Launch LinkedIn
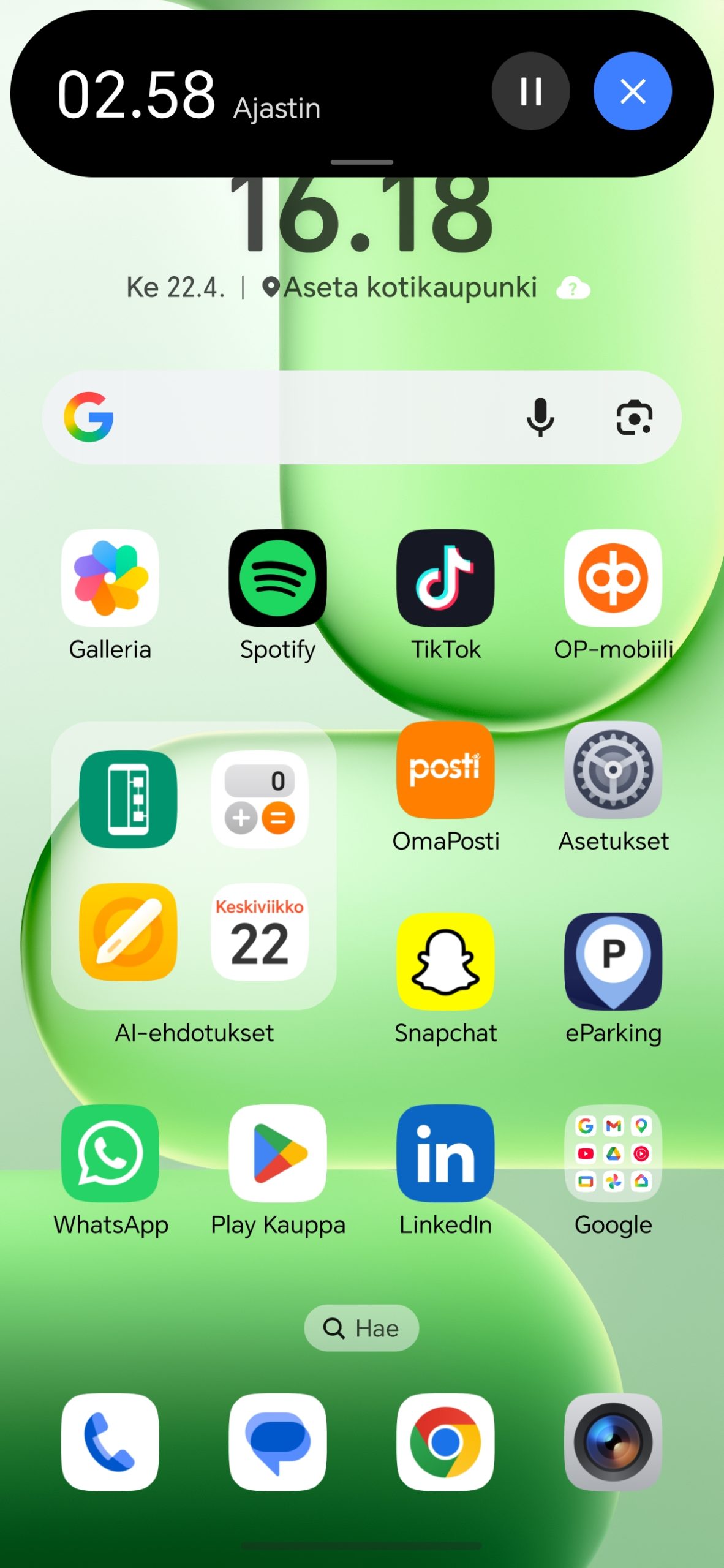Image resolution: width=724 pixels, height=1568 pixels. pos(445,1153)
